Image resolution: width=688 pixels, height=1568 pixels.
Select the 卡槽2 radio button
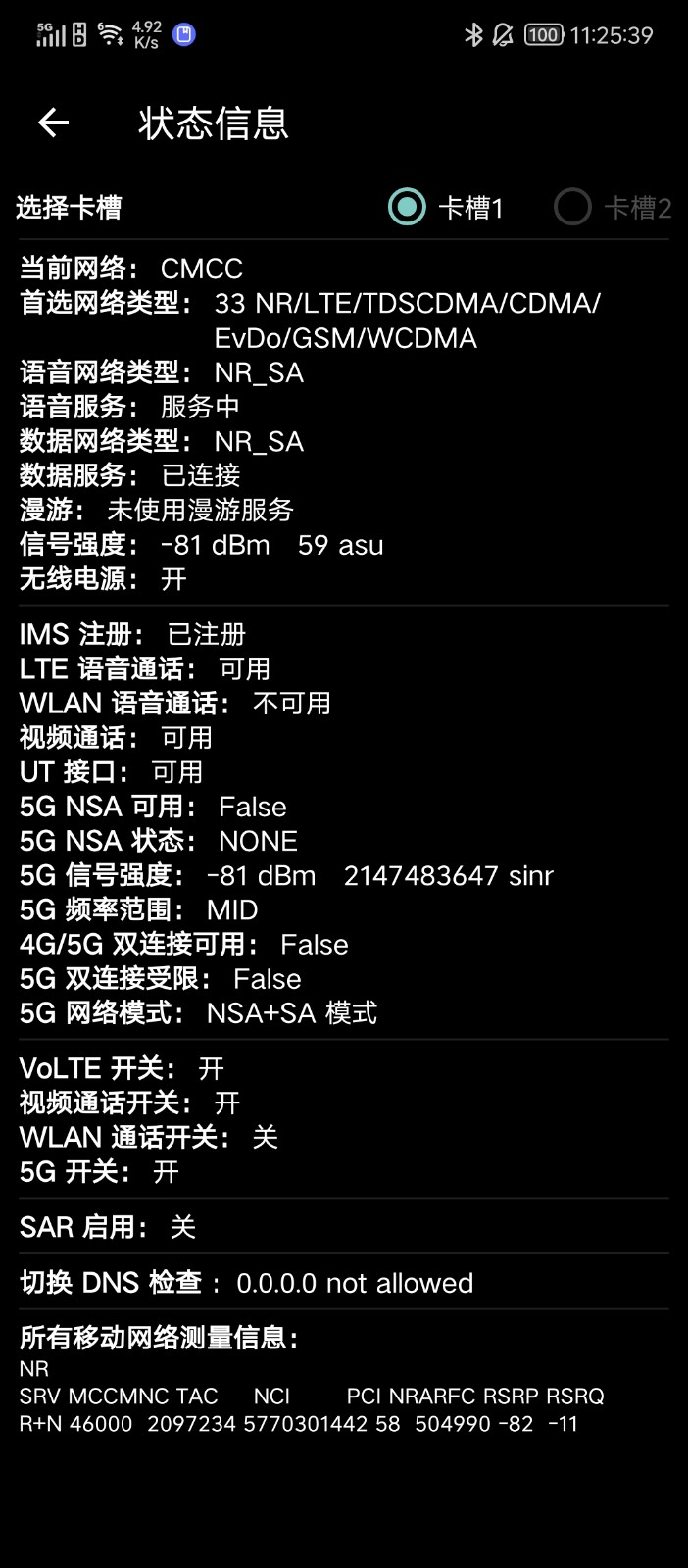(x=572, y=207)
